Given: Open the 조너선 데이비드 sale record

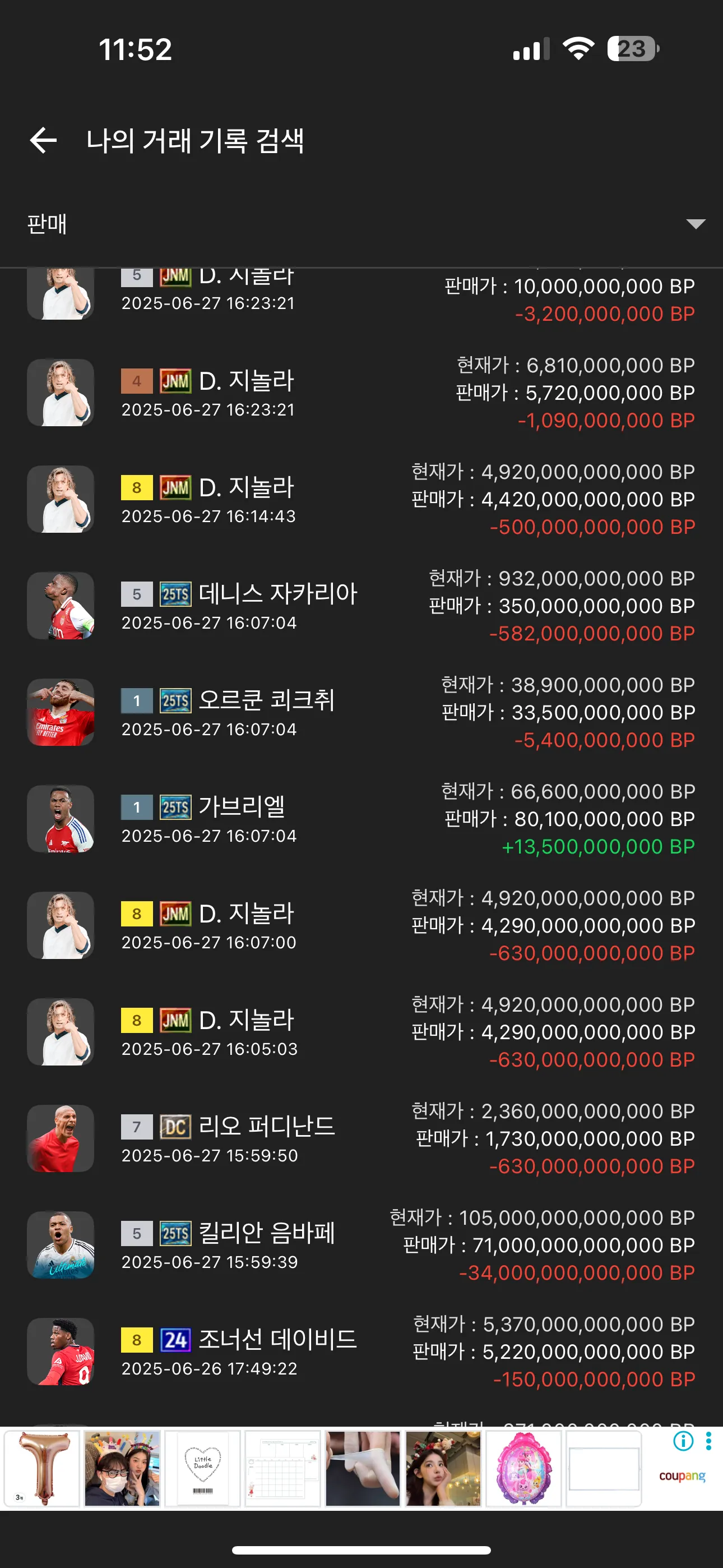Looking at the screenshot, I should 361,1352.
